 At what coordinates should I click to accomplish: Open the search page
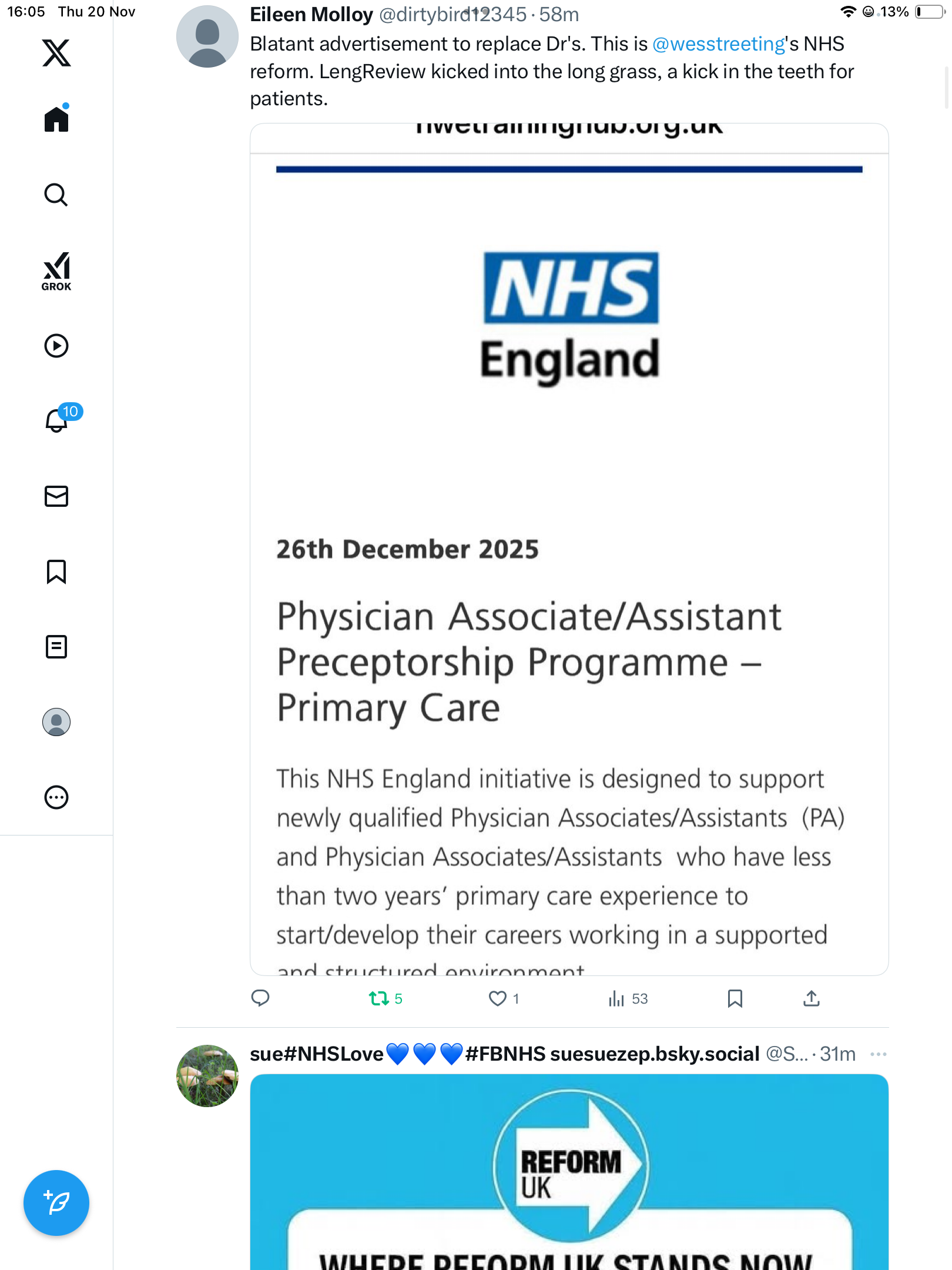point(56,195)
